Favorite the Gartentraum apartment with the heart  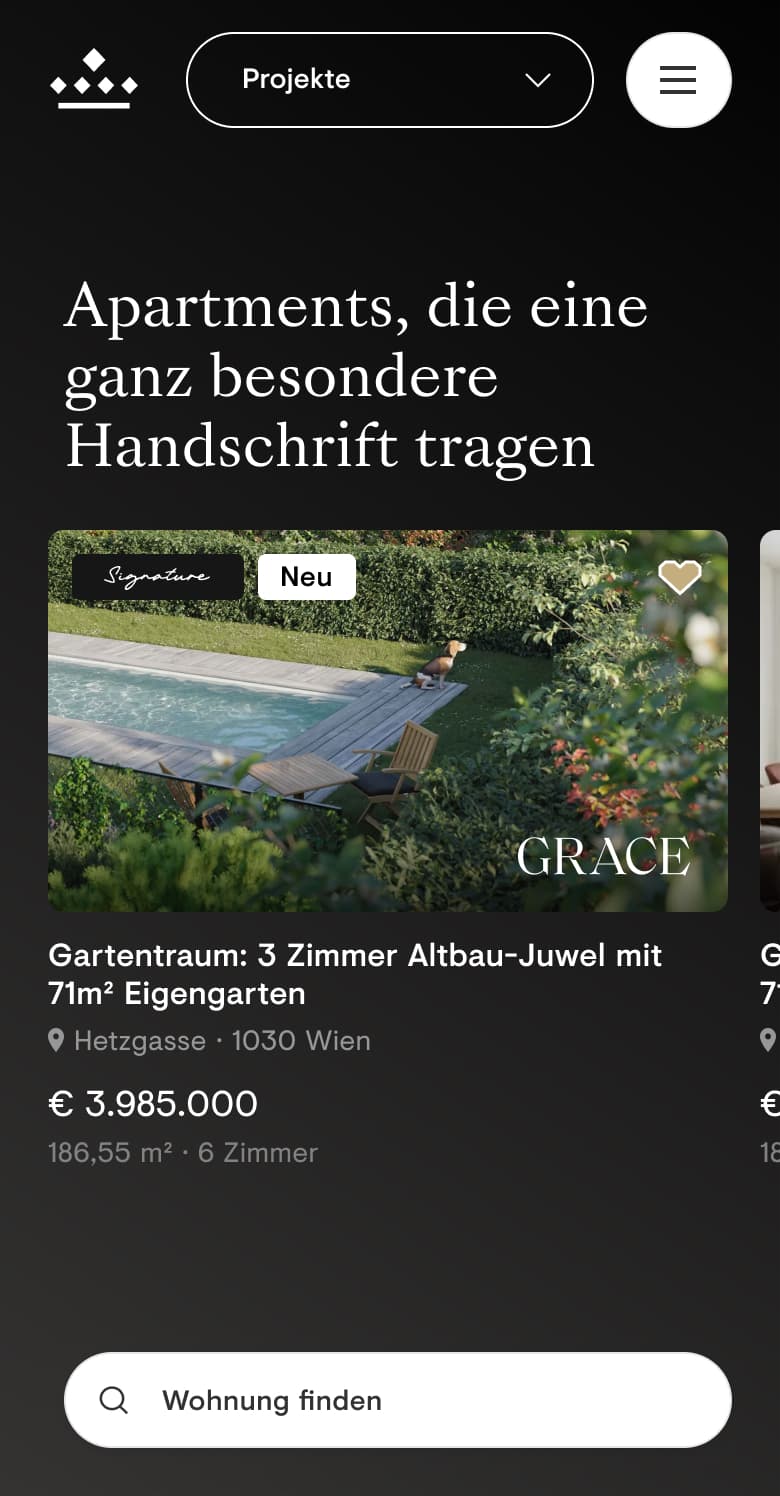(680, 577)
